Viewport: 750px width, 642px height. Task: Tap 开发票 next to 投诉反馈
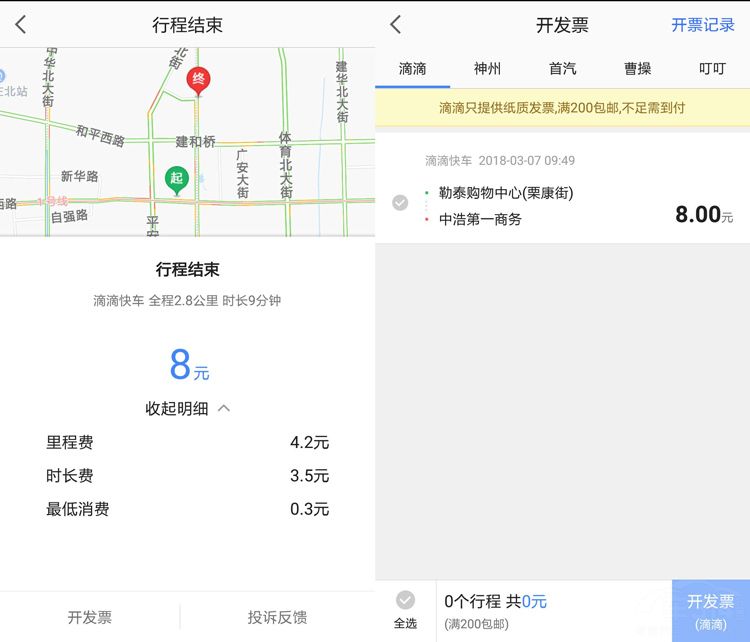pos(90,617)
